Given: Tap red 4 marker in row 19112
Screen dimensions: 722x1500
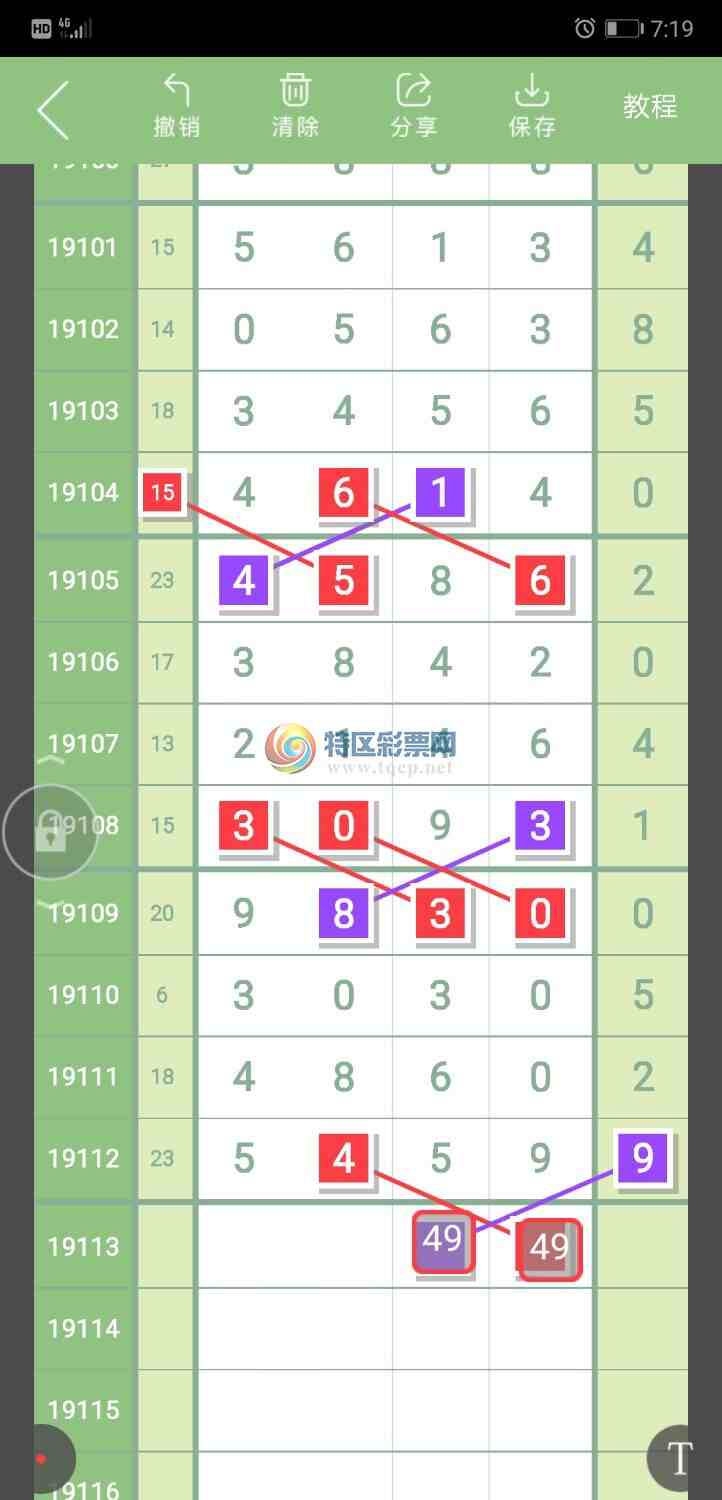Looking at the screenshot, I should [x=344, y=1159].
